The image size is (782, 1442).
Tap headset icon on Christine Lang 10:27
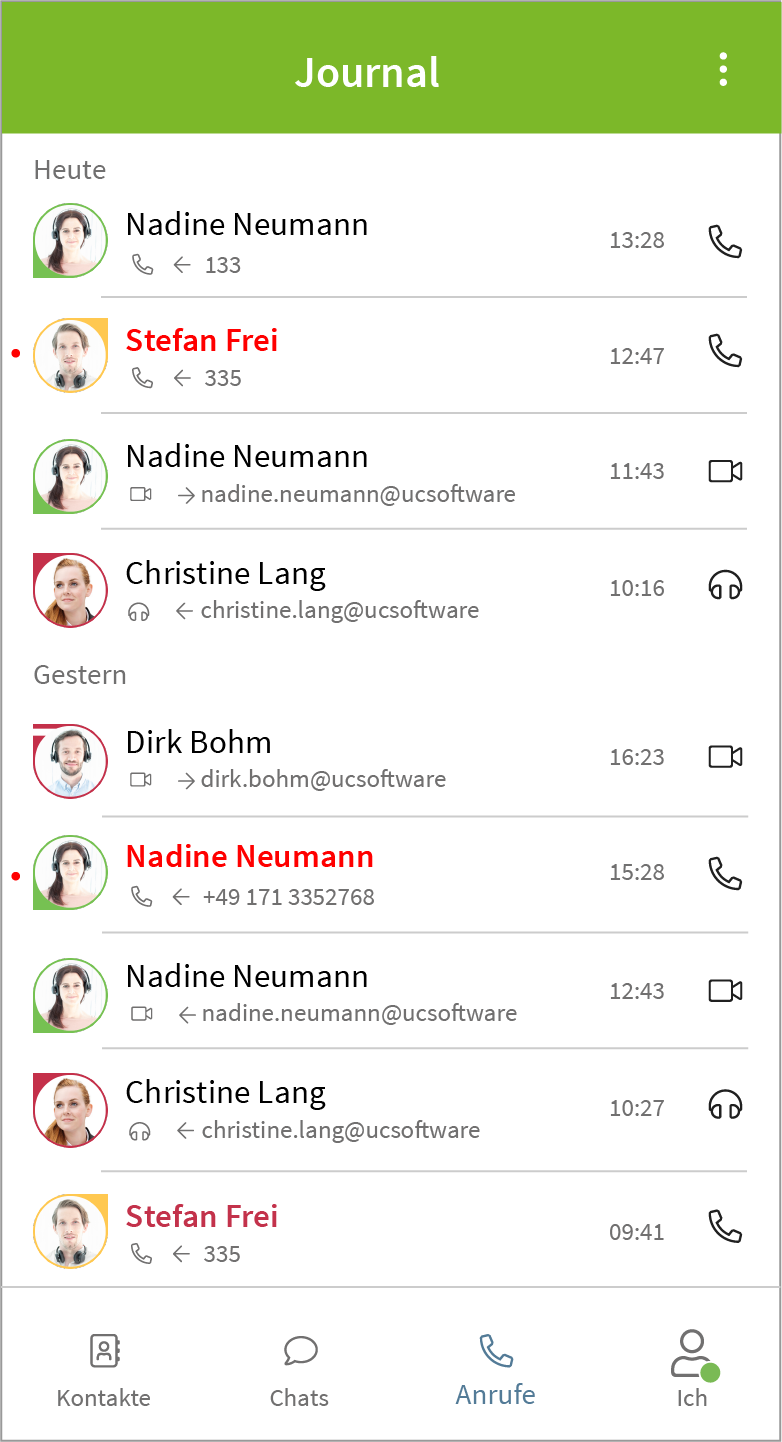pos(725,1106)
